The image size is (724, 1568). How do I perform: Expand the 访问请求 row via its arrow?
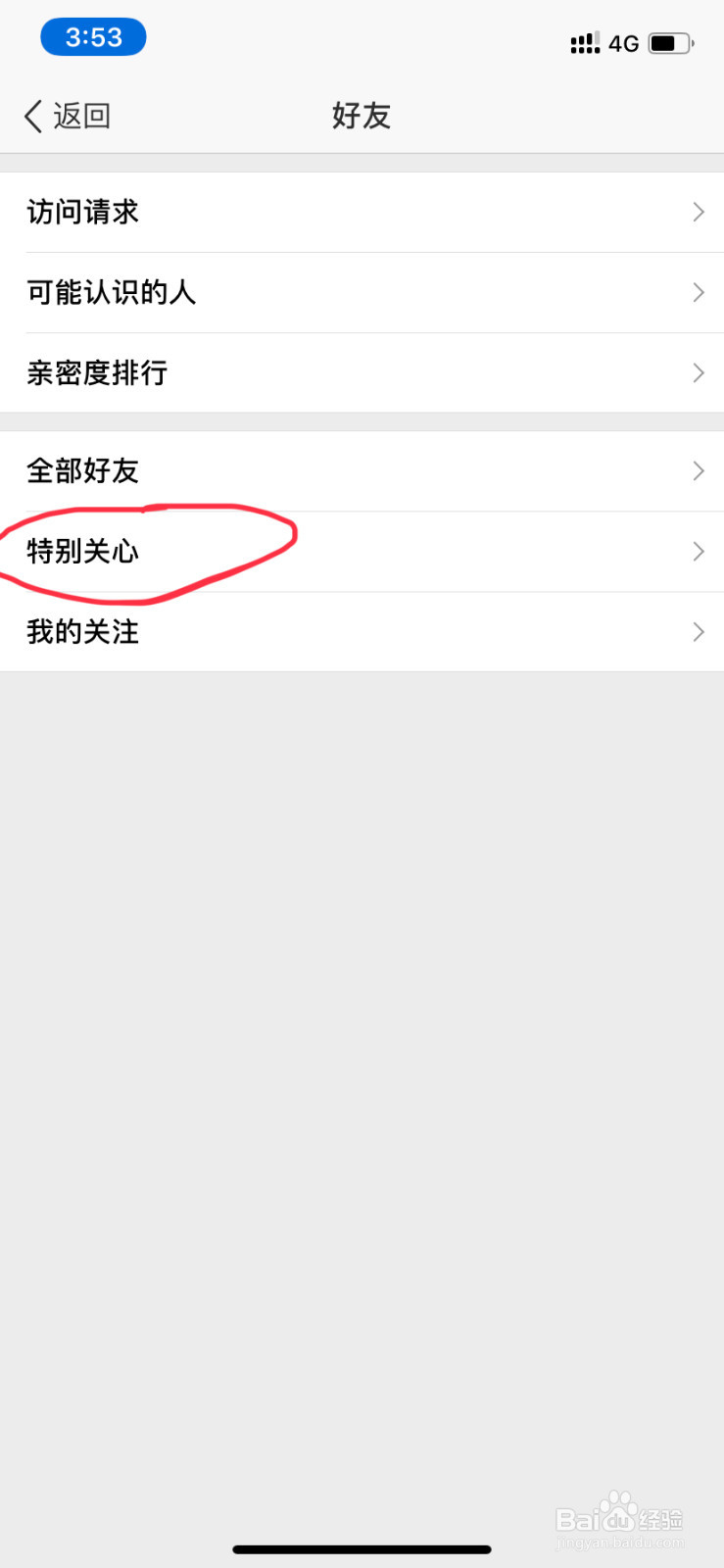point(698,212)
